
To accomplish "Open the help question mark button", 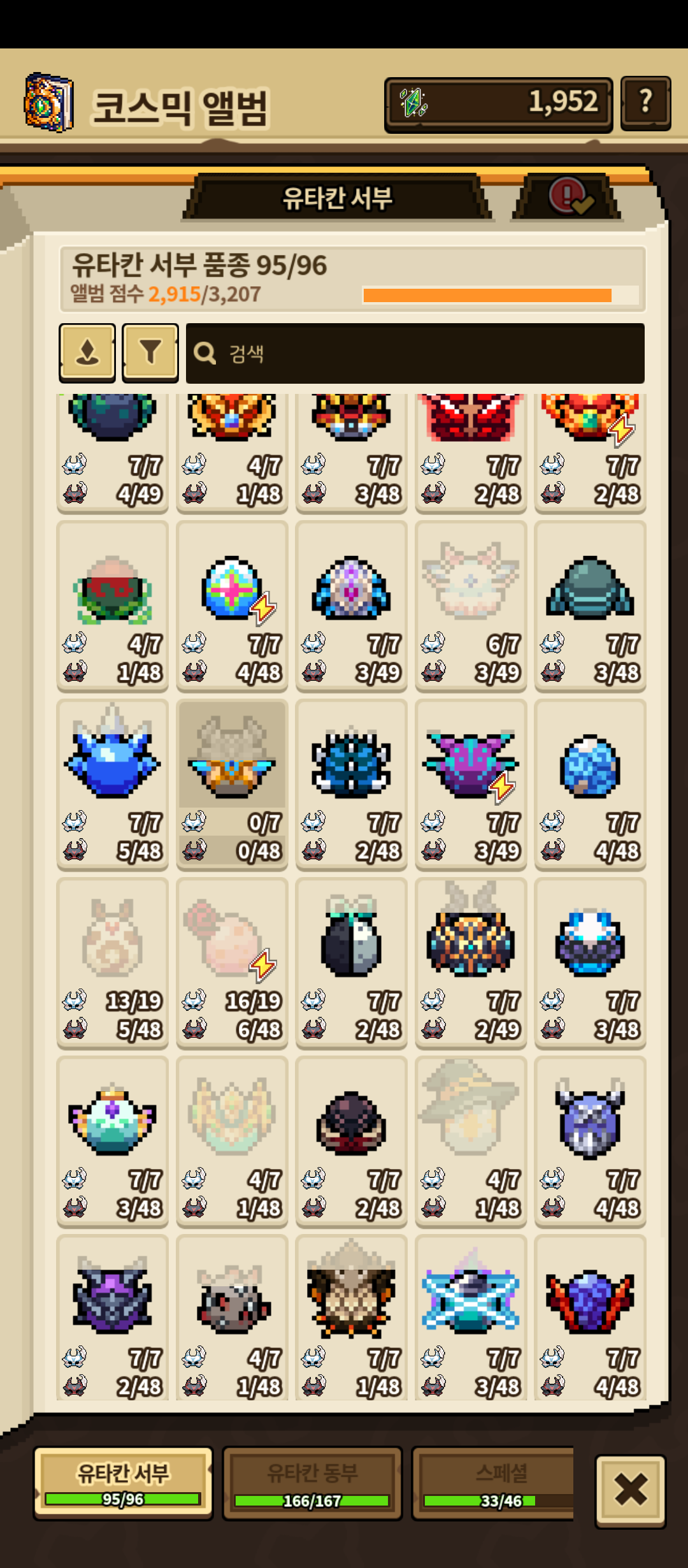I will (645, 104).
